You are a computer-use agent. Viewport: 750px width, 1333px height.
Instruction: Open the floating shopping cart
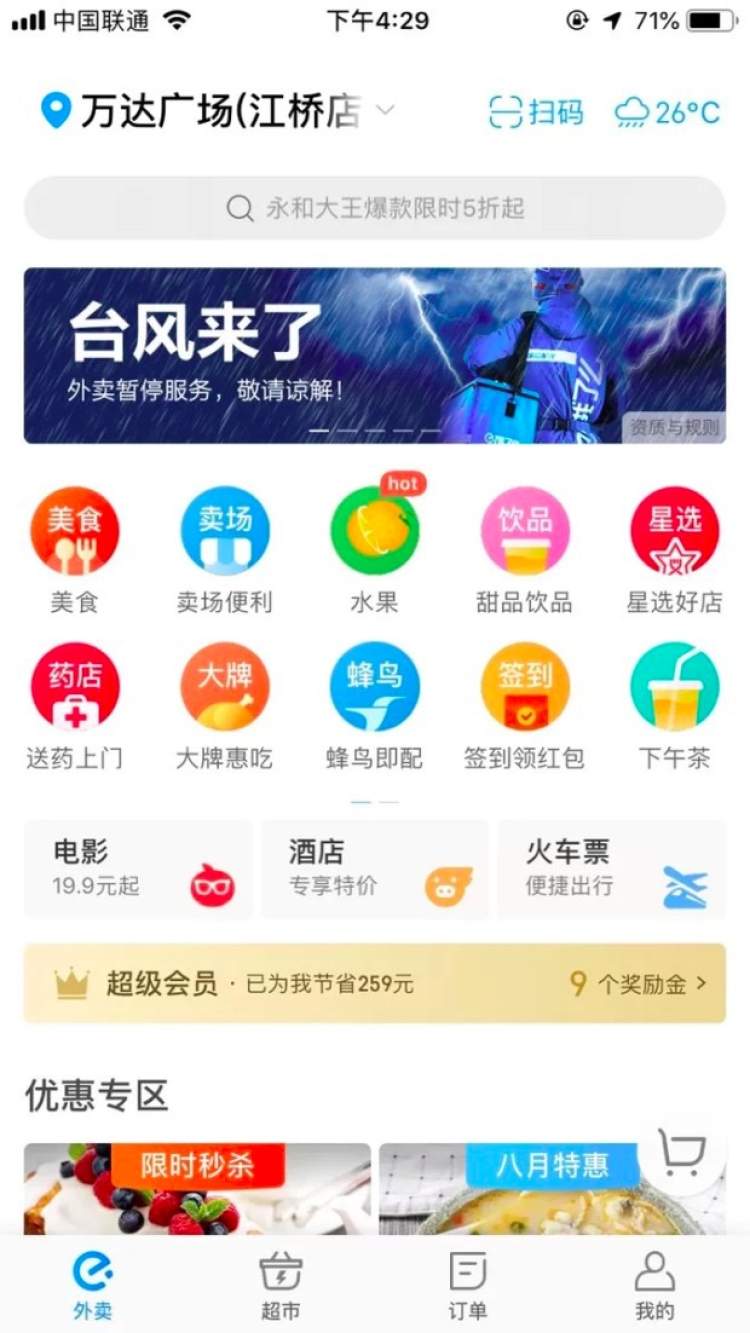(x=682, y=1155)
